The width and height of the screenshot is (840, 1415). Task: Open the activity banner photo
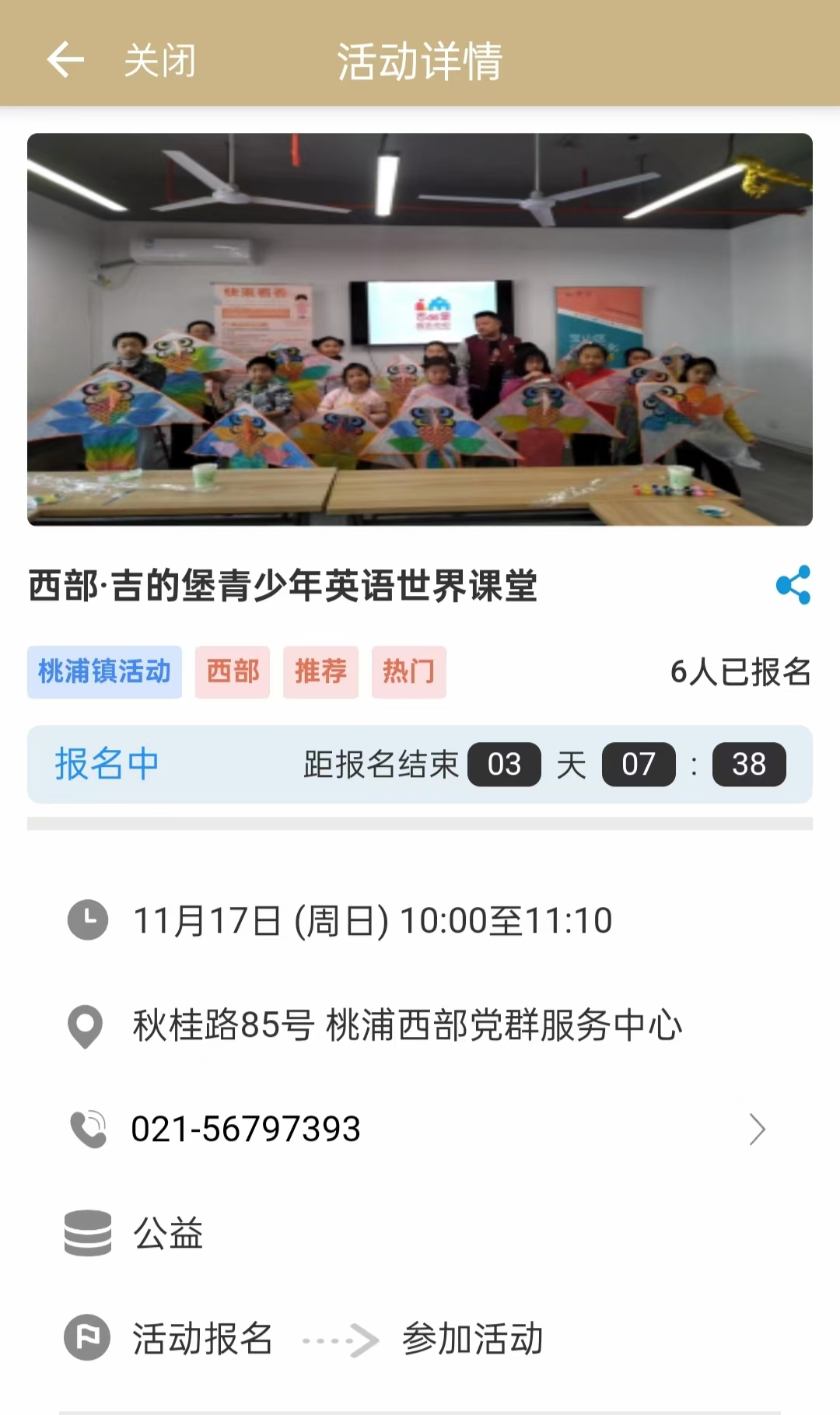[420, 329]
